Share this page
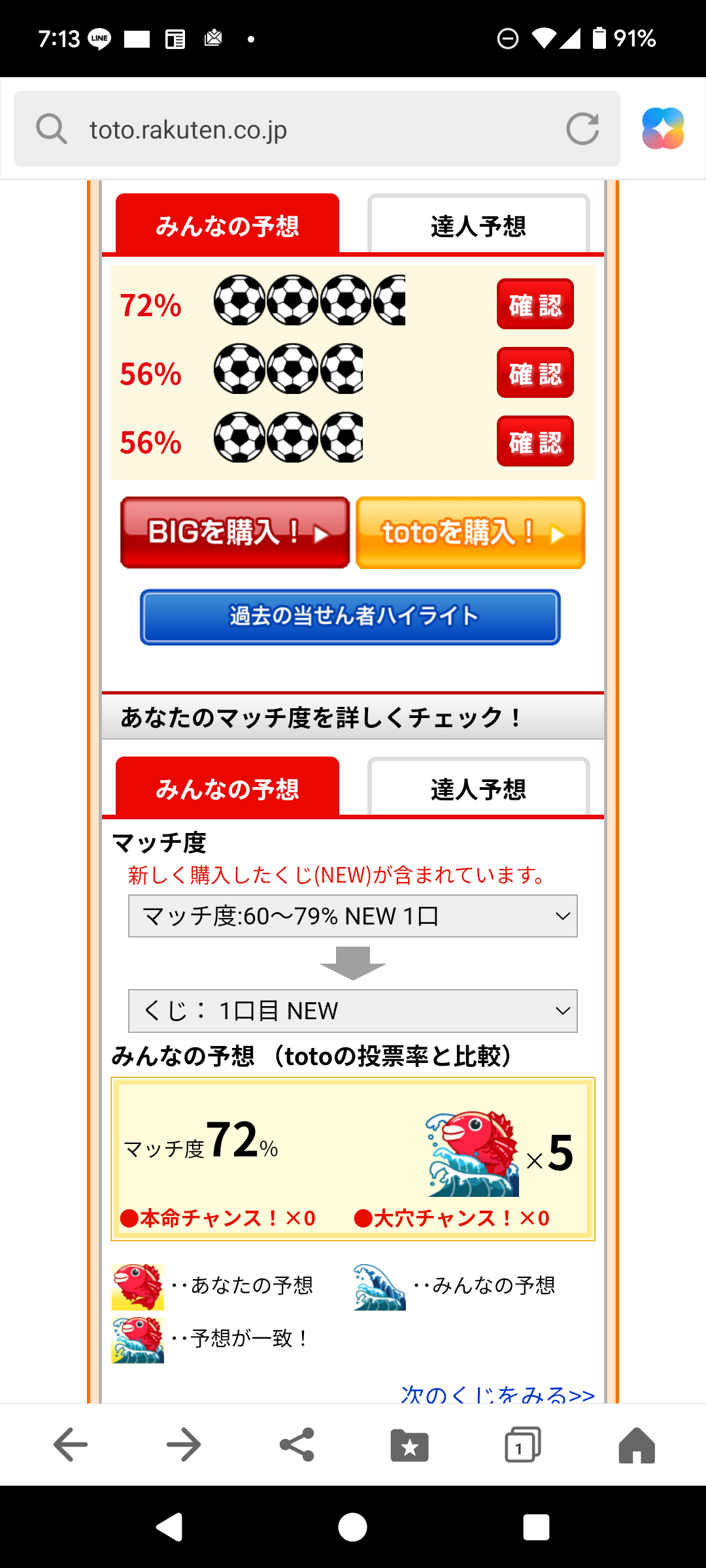Screen dimensions: 706x1568 297,1445
